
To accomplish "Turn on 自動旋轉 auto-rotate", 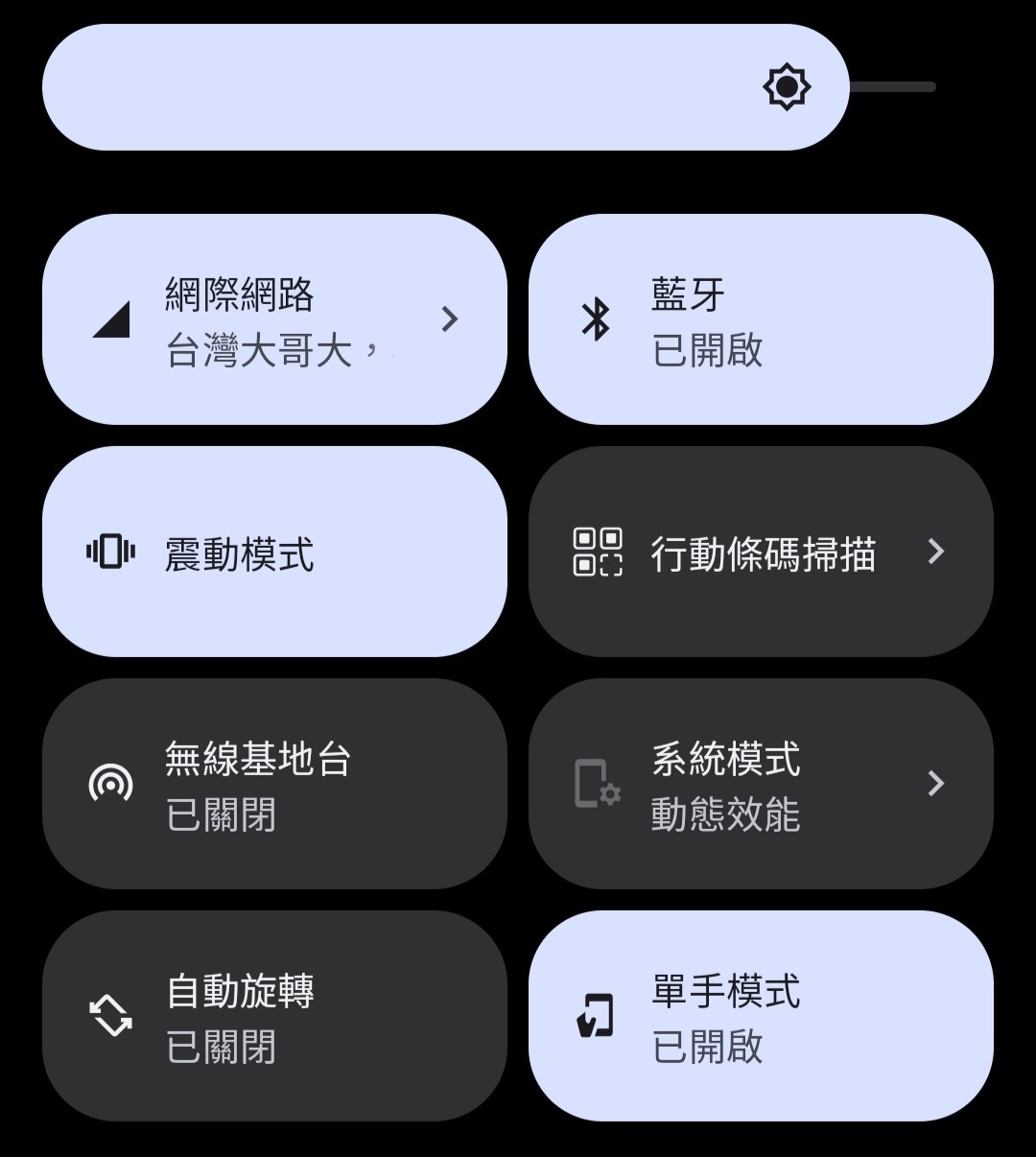I will coord(274,1016).
